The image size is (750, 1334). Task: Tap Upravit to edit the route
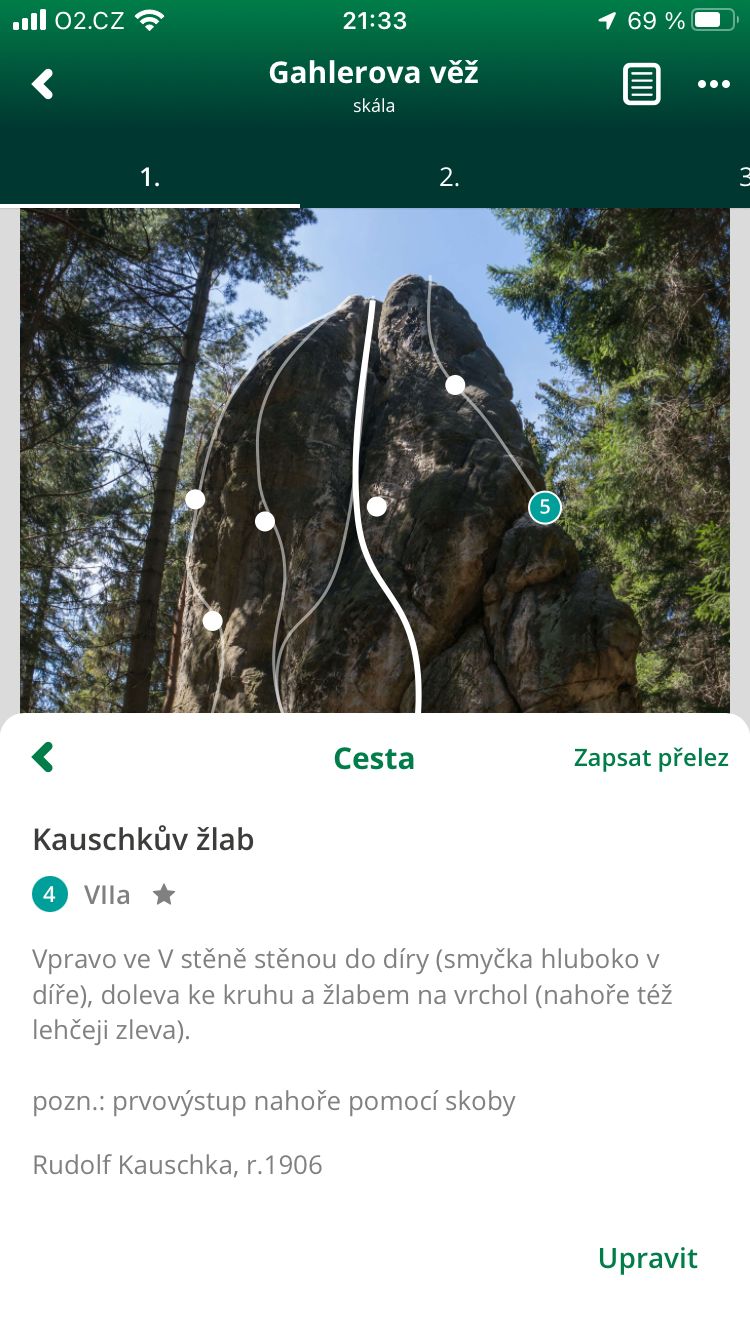pos(647,1257)
